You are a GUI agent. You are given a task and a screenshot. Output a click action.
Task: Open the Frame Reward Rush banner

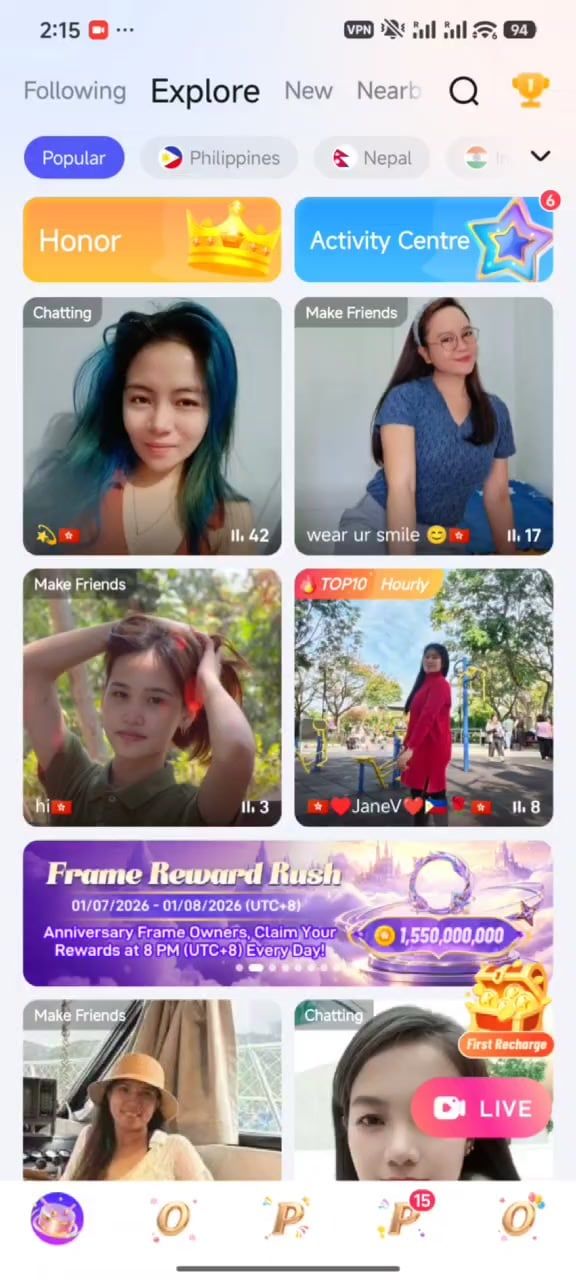[288, 913]
